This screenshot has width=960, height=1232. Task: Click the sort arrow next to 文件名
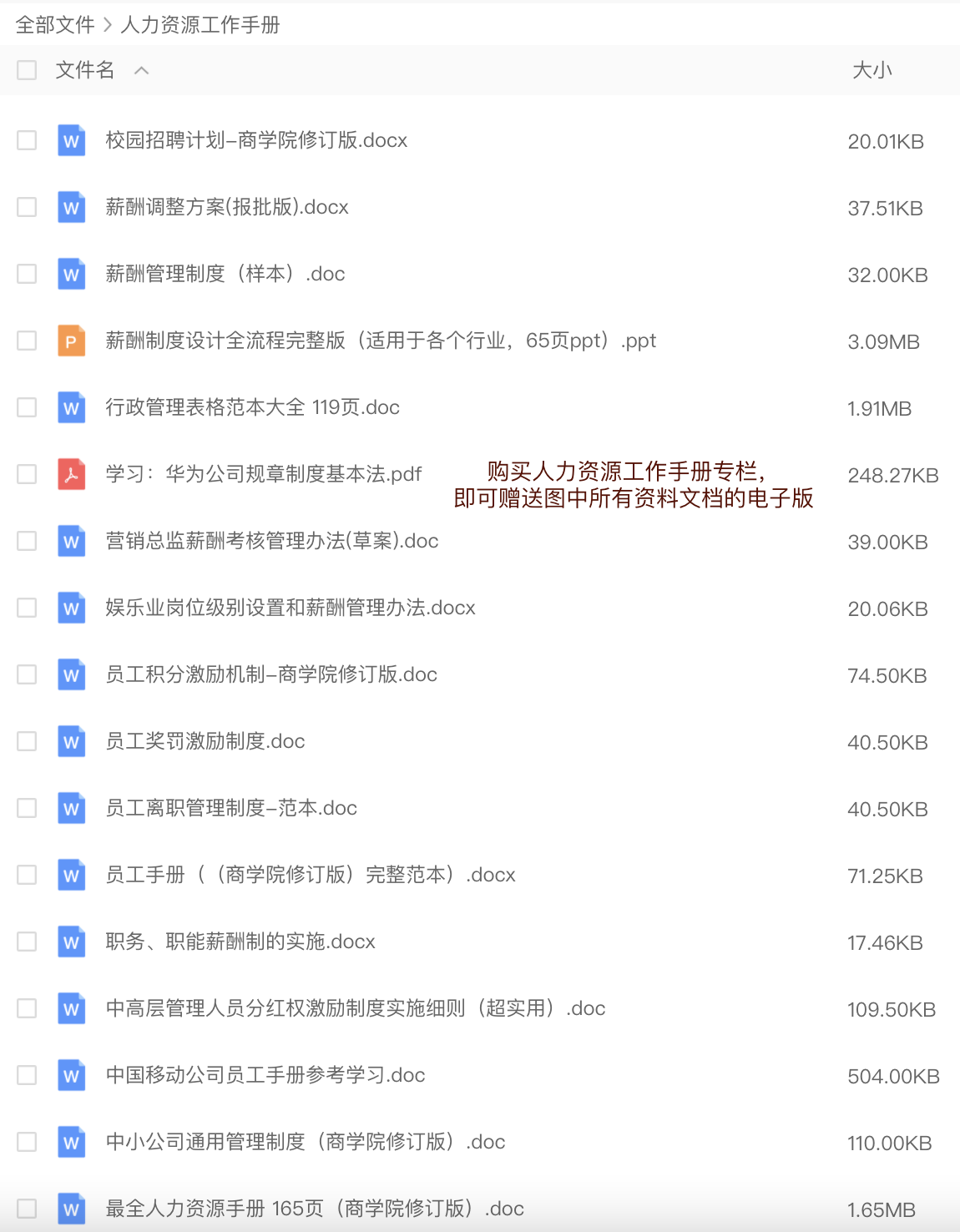142,70
